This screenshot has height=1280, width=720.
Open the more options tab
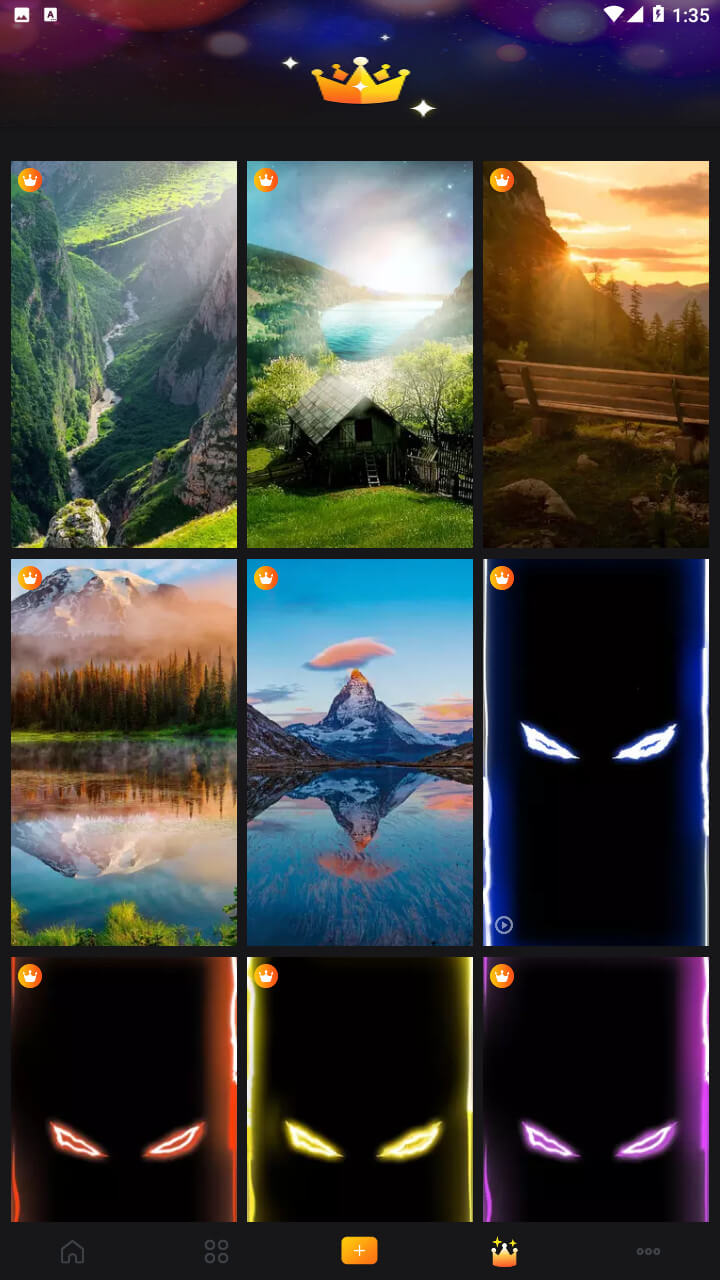click(648, 1251)
